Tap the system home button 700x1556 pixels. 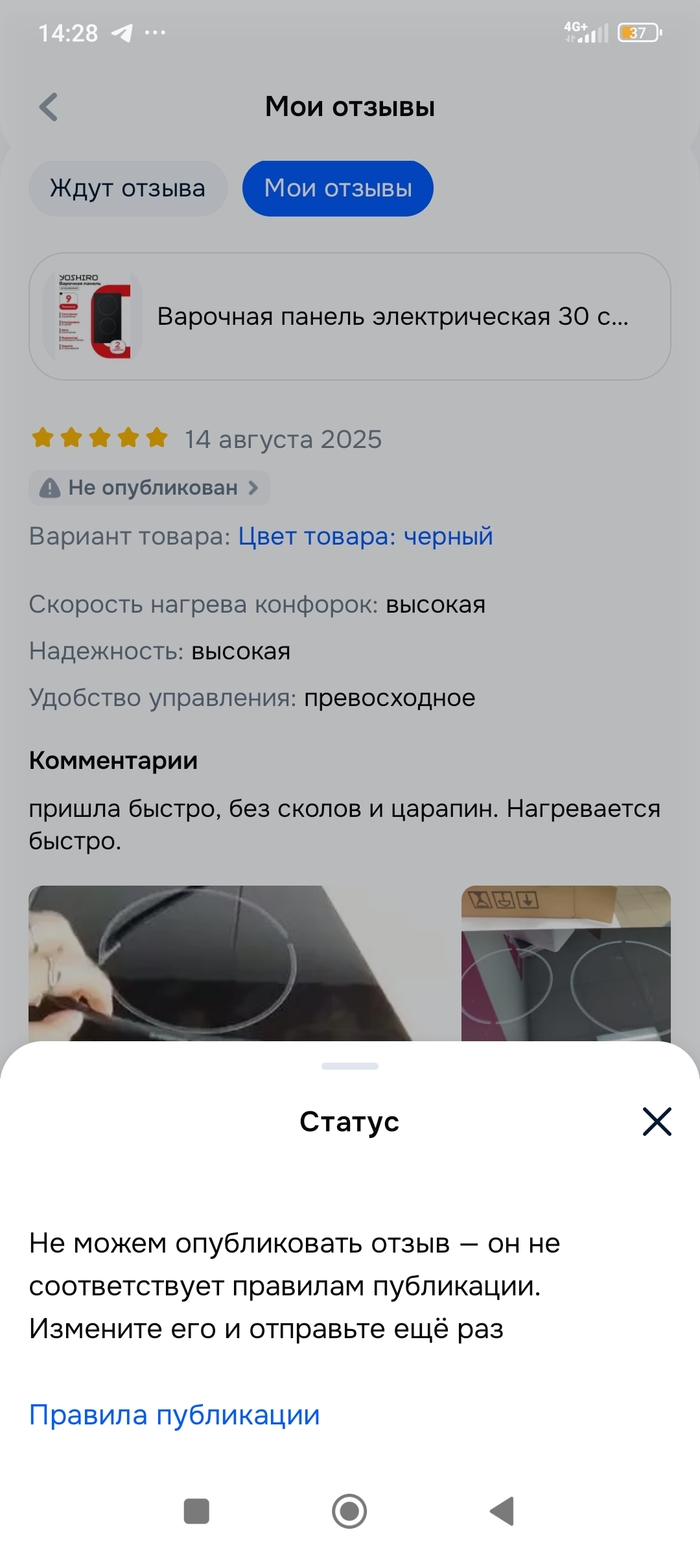point(349,1511)
